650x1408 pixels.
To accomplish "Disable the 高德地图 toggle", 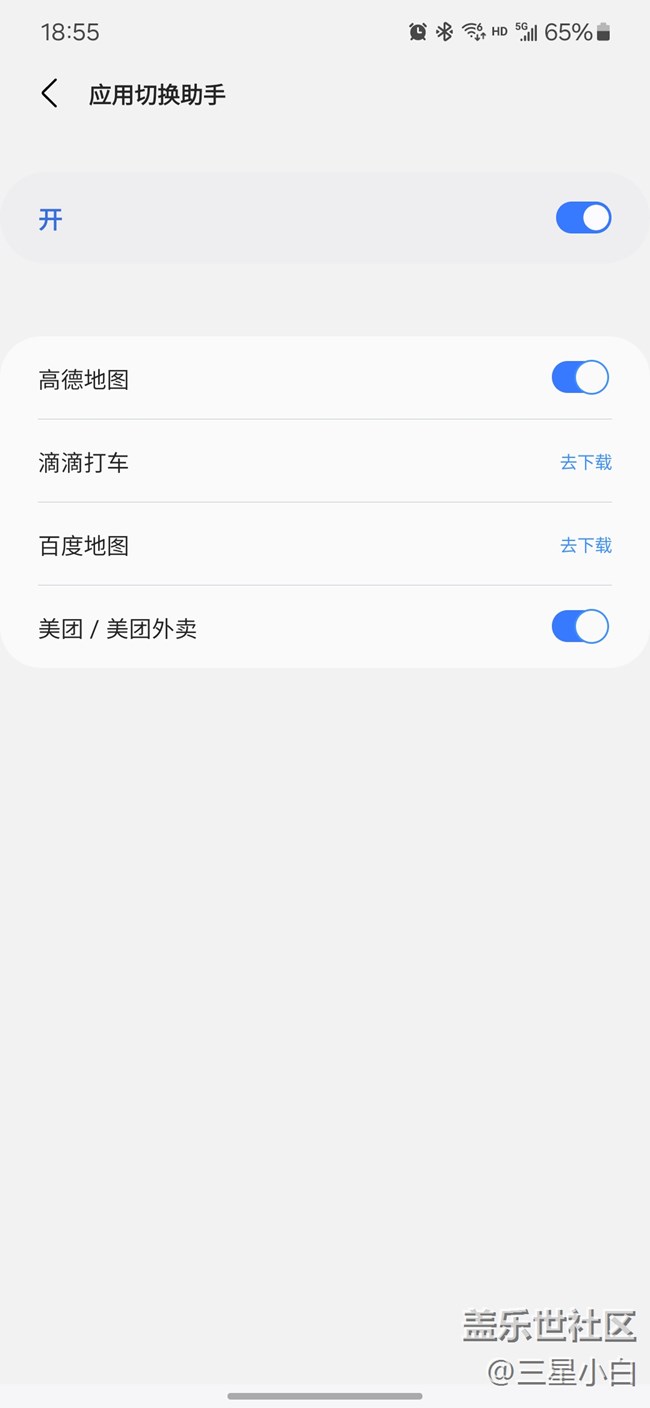I will 580,378.
